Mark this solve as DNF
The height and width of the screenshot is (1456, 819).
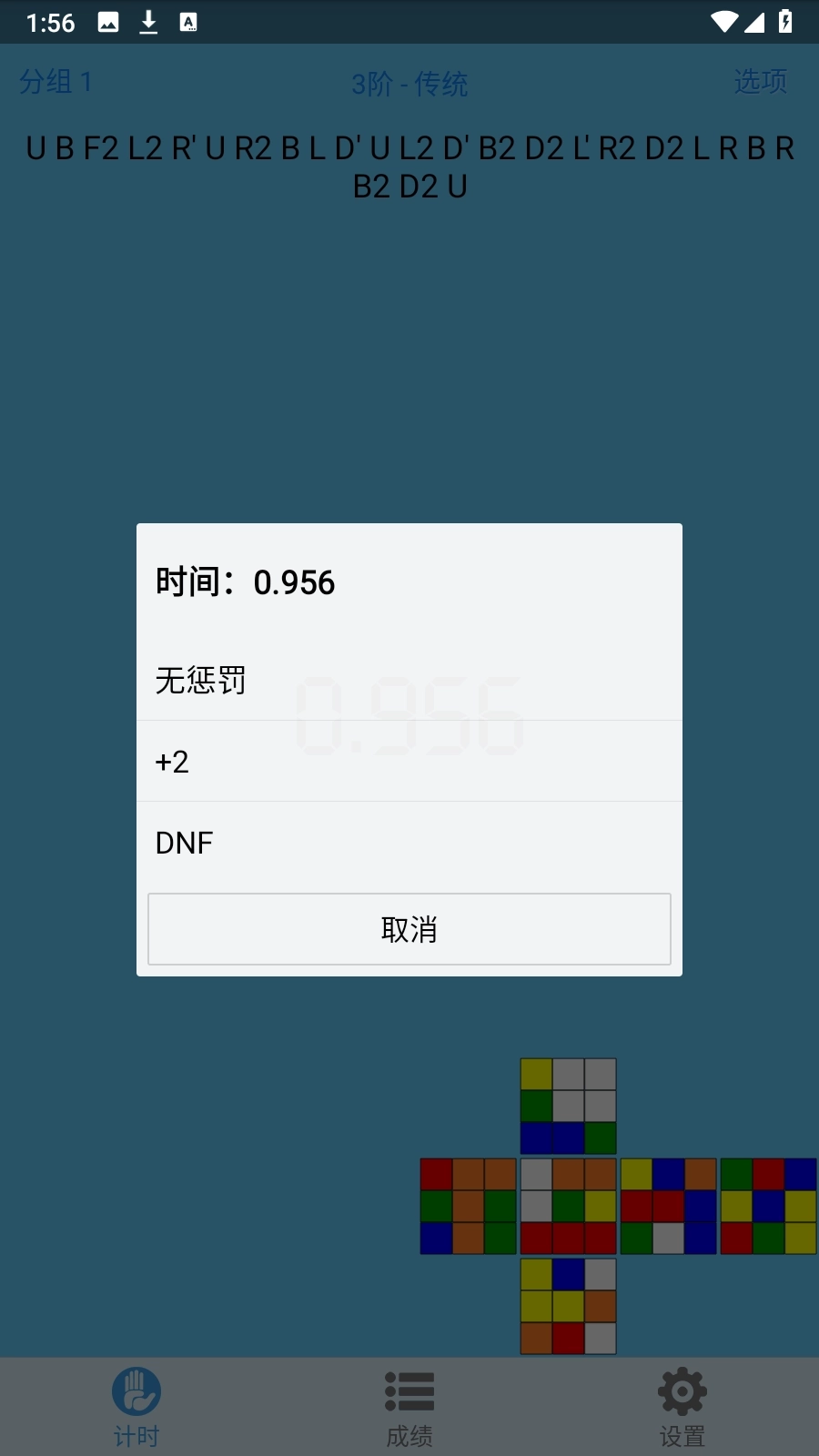(185, 843)
